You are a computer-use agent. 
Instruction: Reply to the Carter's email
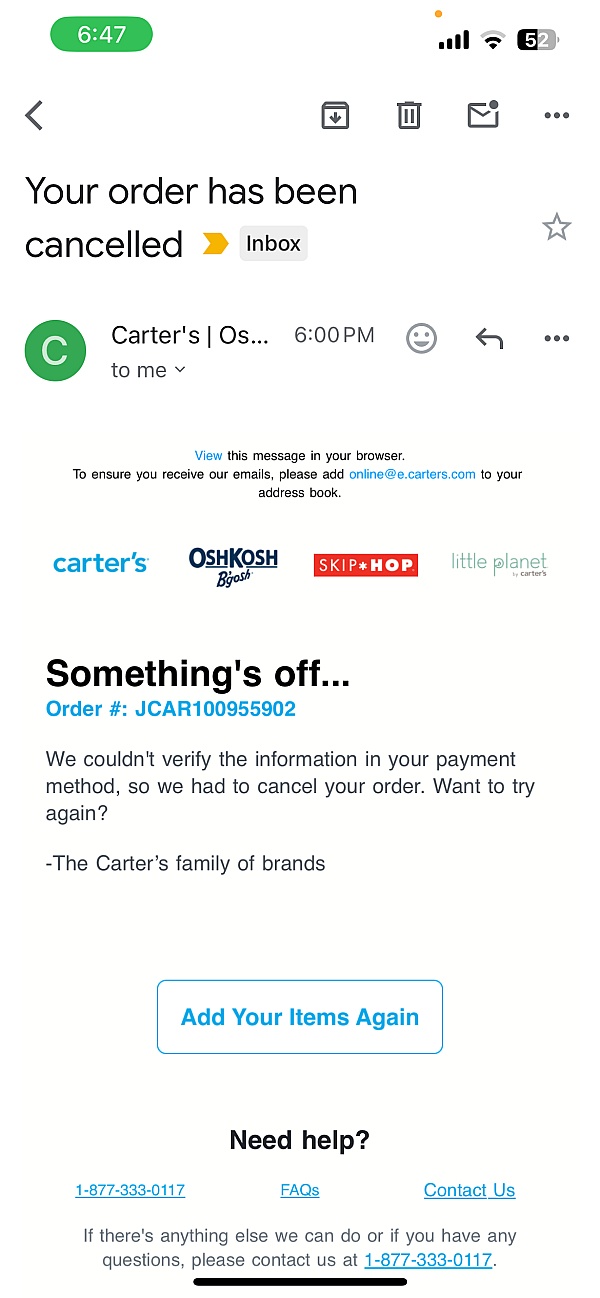click(489, 338)
